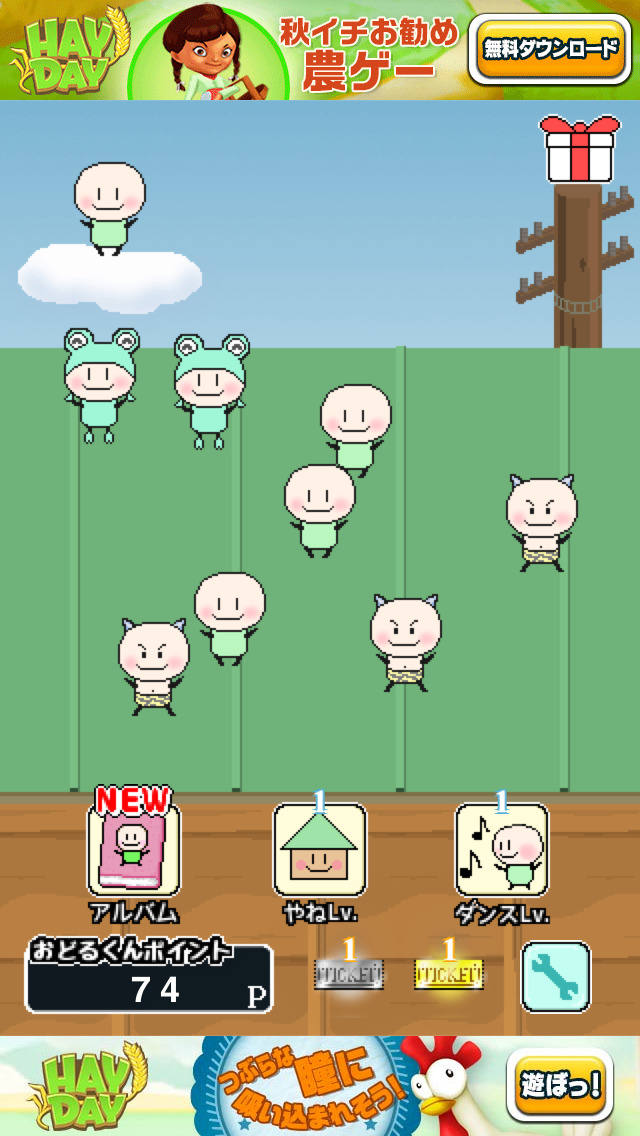
Task: Upgrade the やねLv. roof level
Action: (x=320, y=850)
